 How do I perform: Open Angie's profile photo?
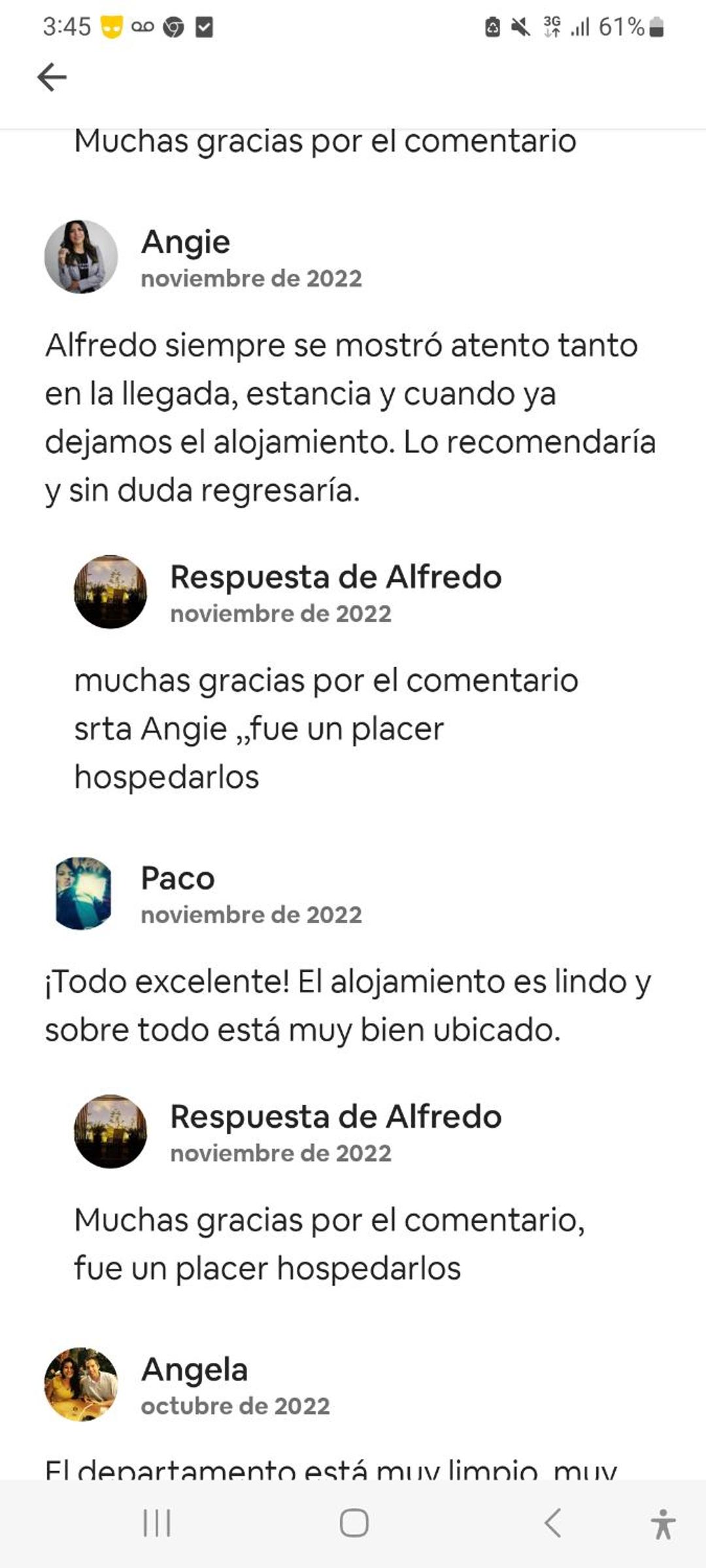tap(81, 257)
